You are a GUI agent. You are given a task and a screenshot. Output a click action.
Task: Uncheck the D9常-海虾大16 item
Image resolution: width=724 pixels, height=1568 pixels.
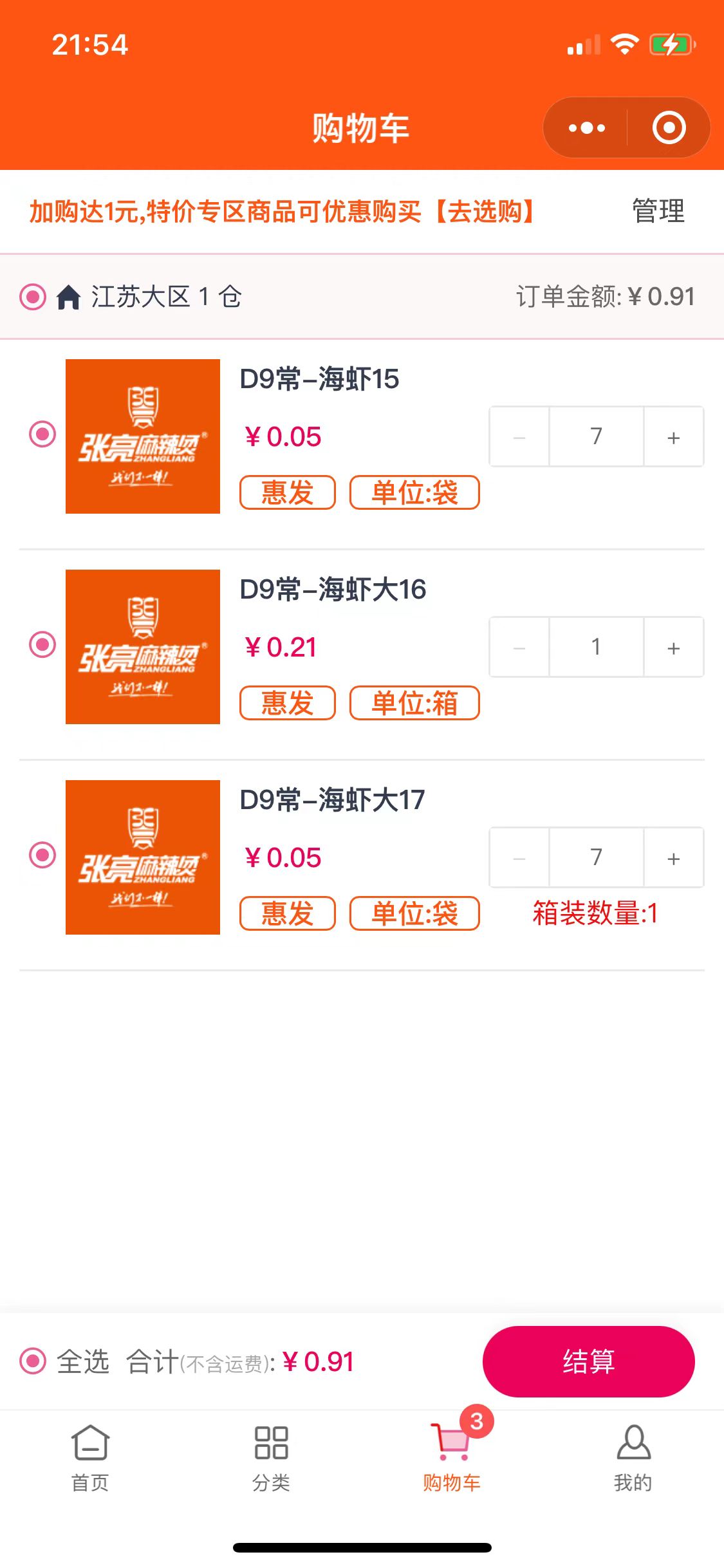coord(42,644)
